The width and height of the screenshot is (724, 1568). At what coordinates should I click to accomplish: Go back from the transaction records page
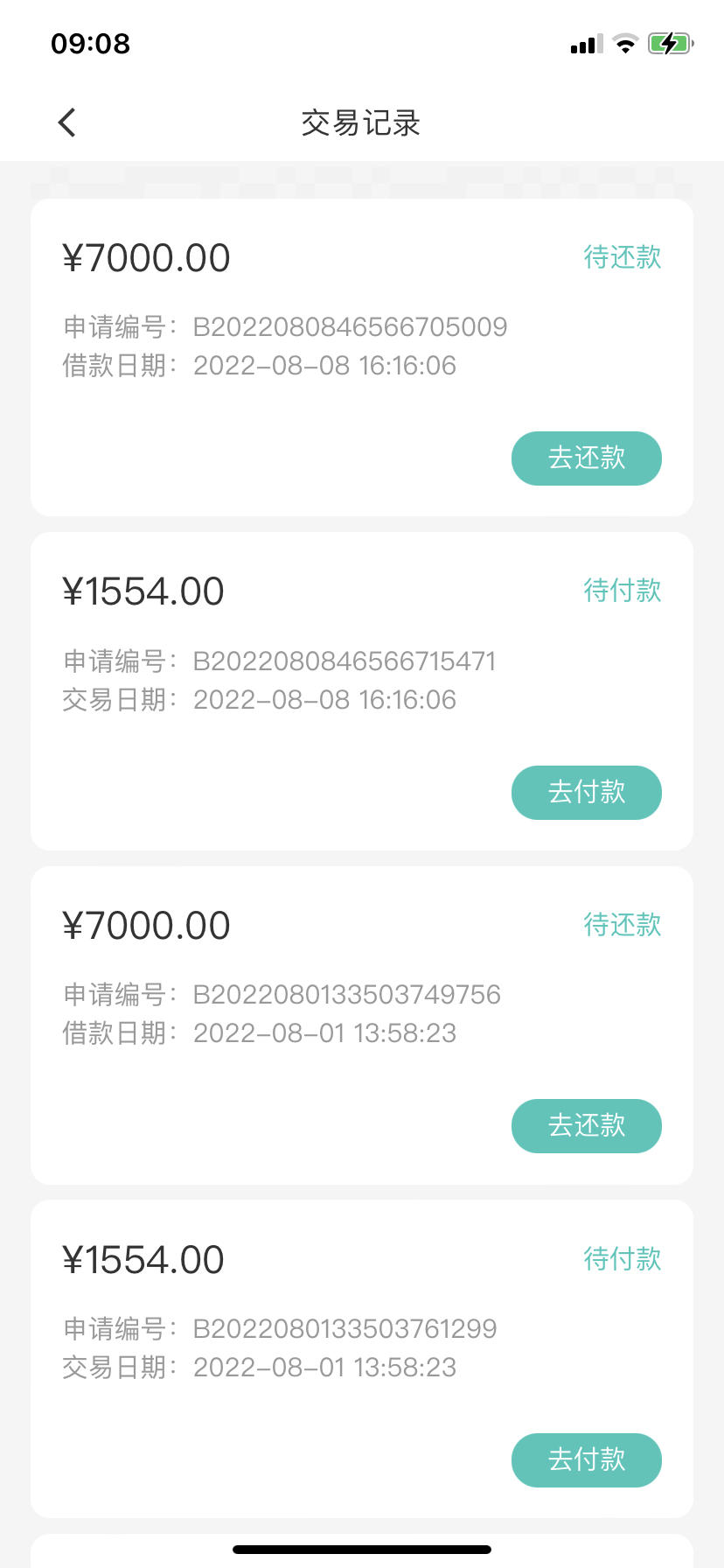[x=67, y=122]
